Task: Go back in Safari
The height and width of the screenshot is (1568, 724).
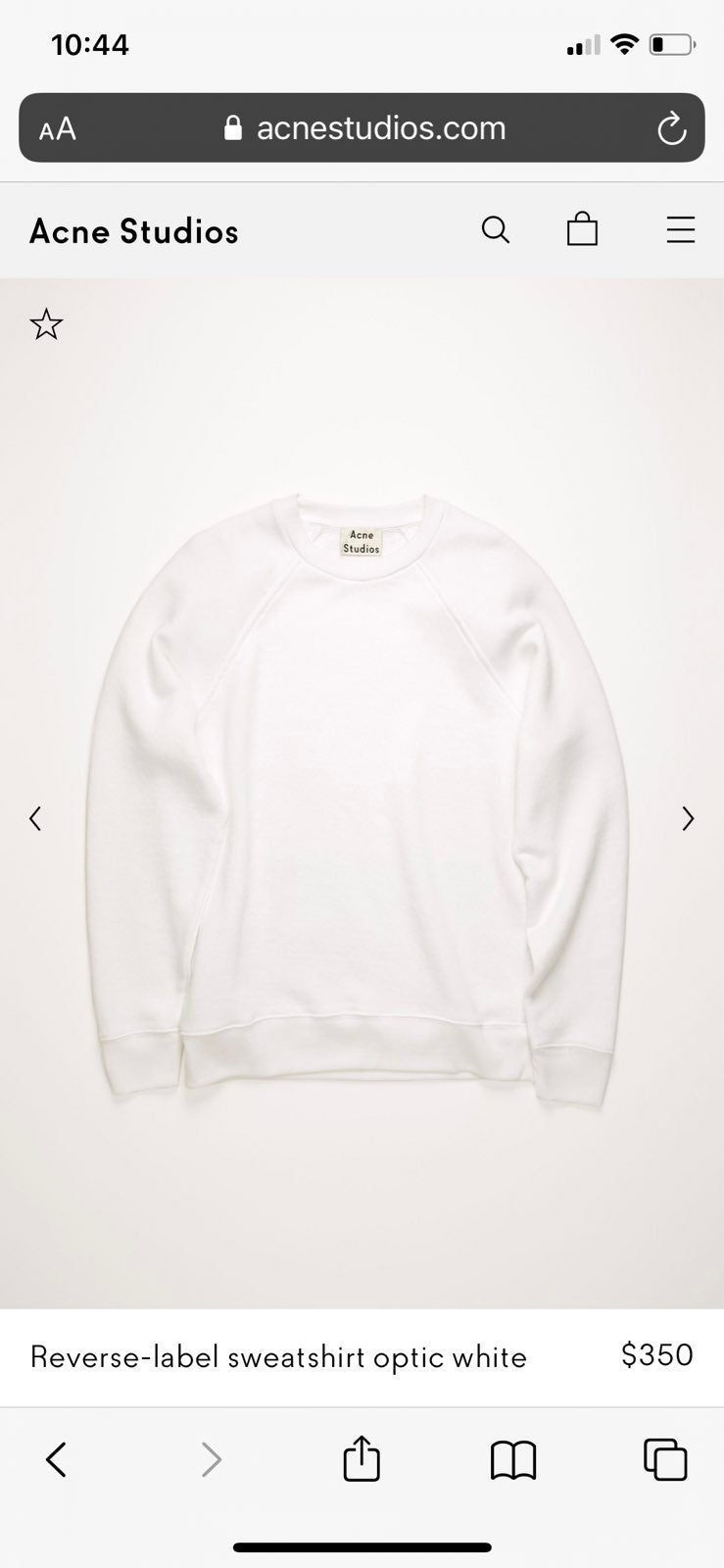Action: [x=56, y=1459]
